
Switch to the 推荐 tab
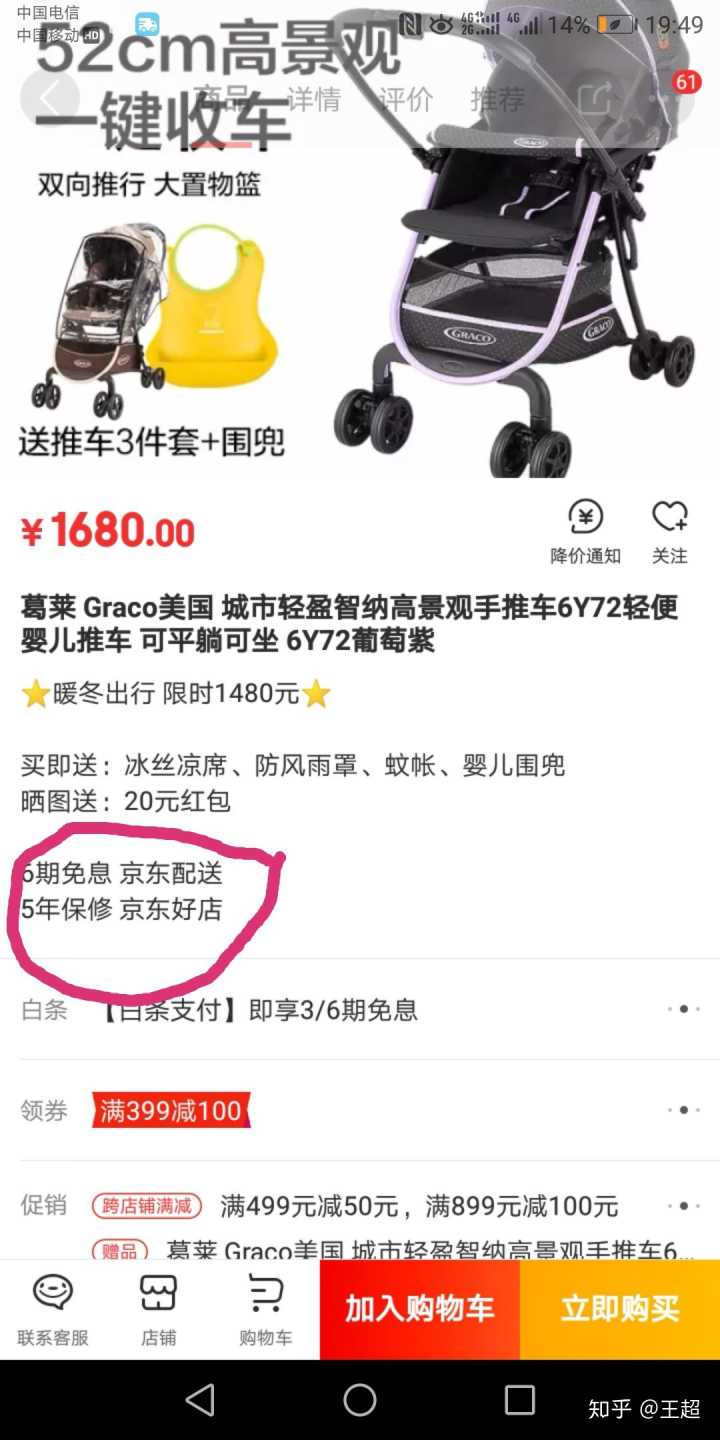[x=498, y=99]
